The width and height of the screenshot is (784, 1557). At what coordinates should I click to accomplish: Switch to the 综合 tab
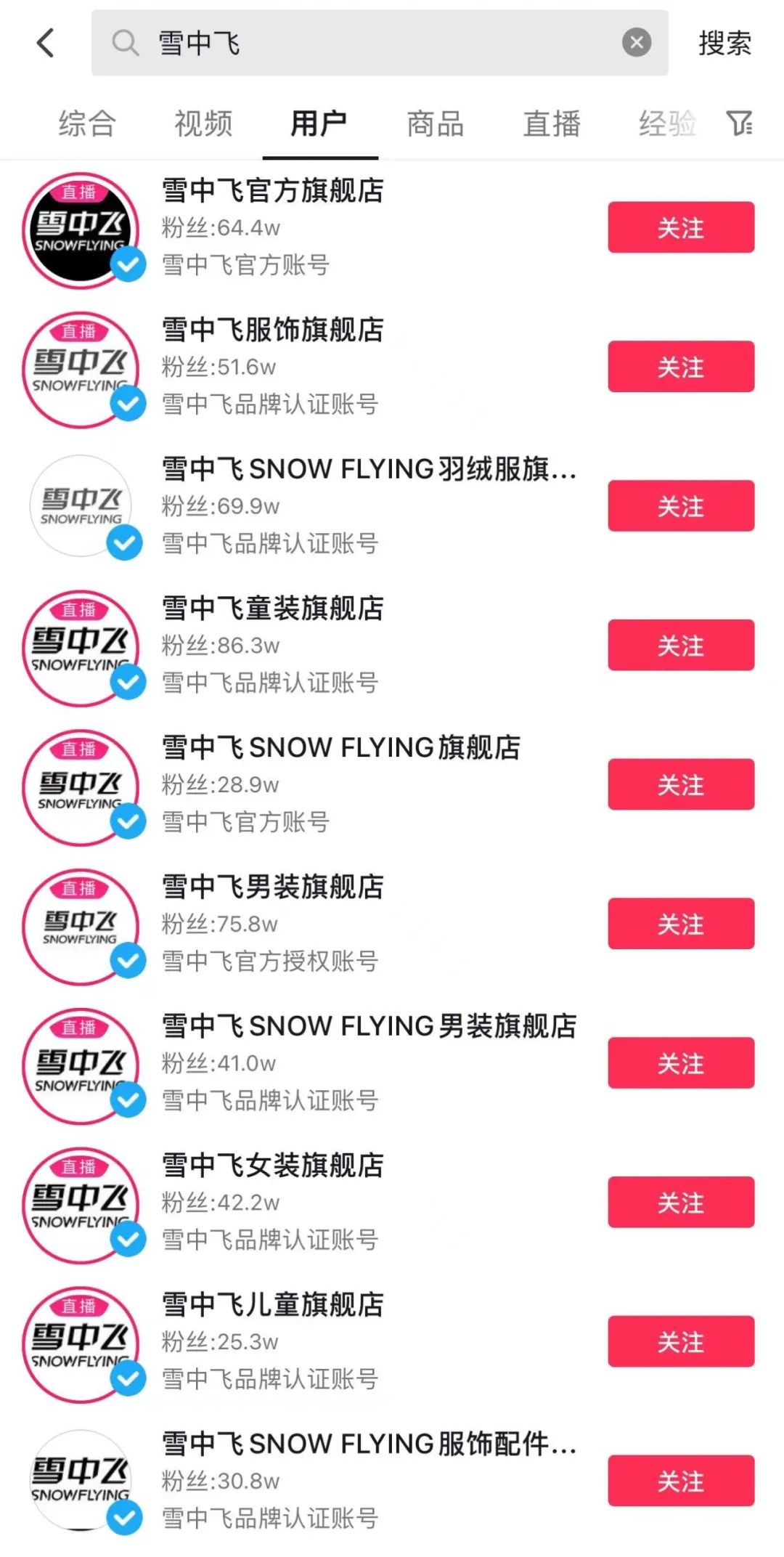[x=87, y=123]
